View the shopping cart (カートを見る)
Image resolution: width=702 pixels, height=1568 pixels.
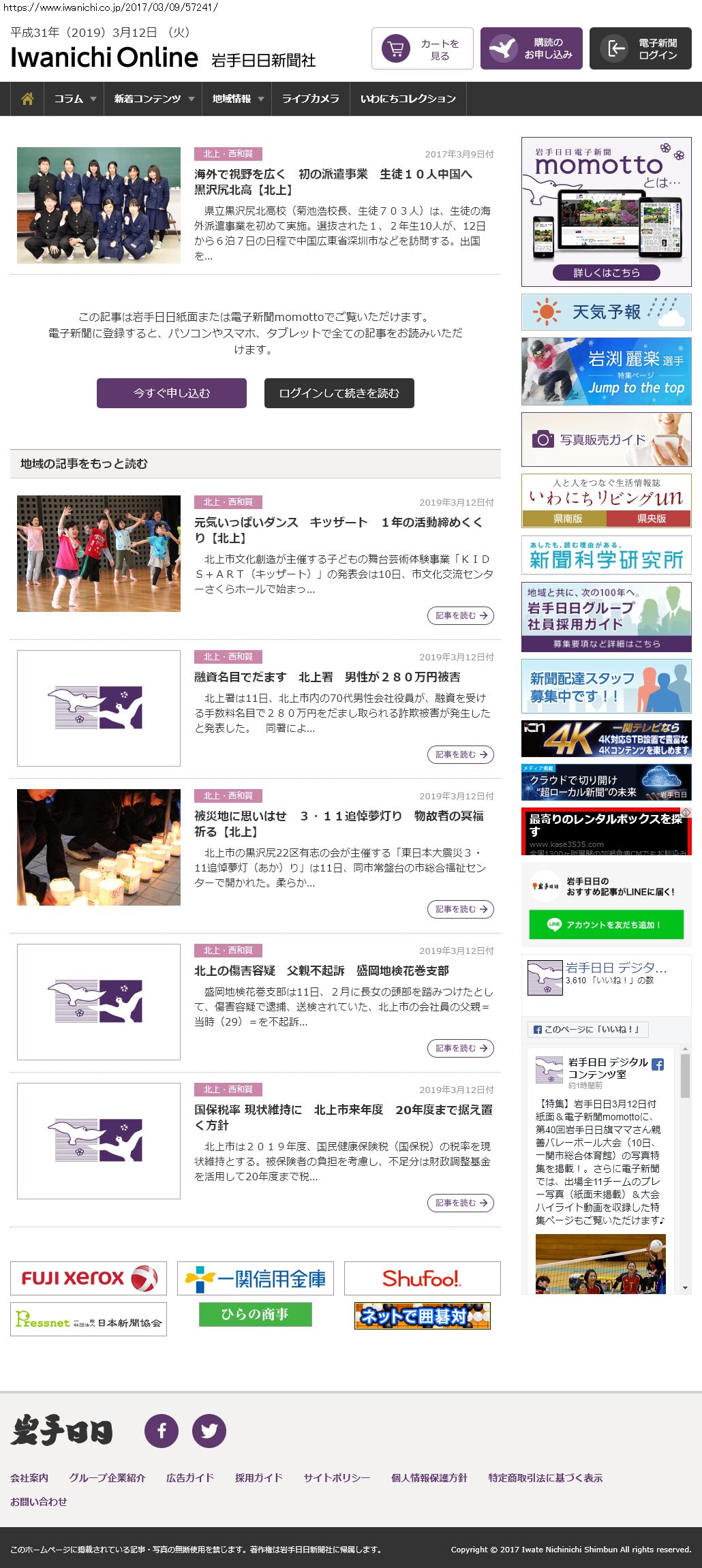coord(422,49)
